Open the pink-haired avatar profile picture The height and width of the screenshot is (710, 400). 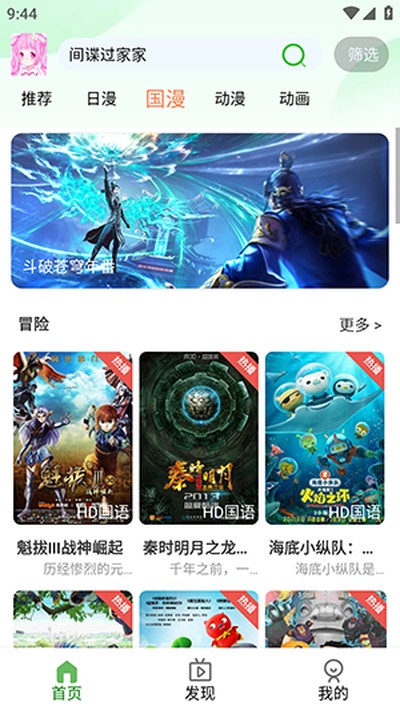[x=29, y=55]
